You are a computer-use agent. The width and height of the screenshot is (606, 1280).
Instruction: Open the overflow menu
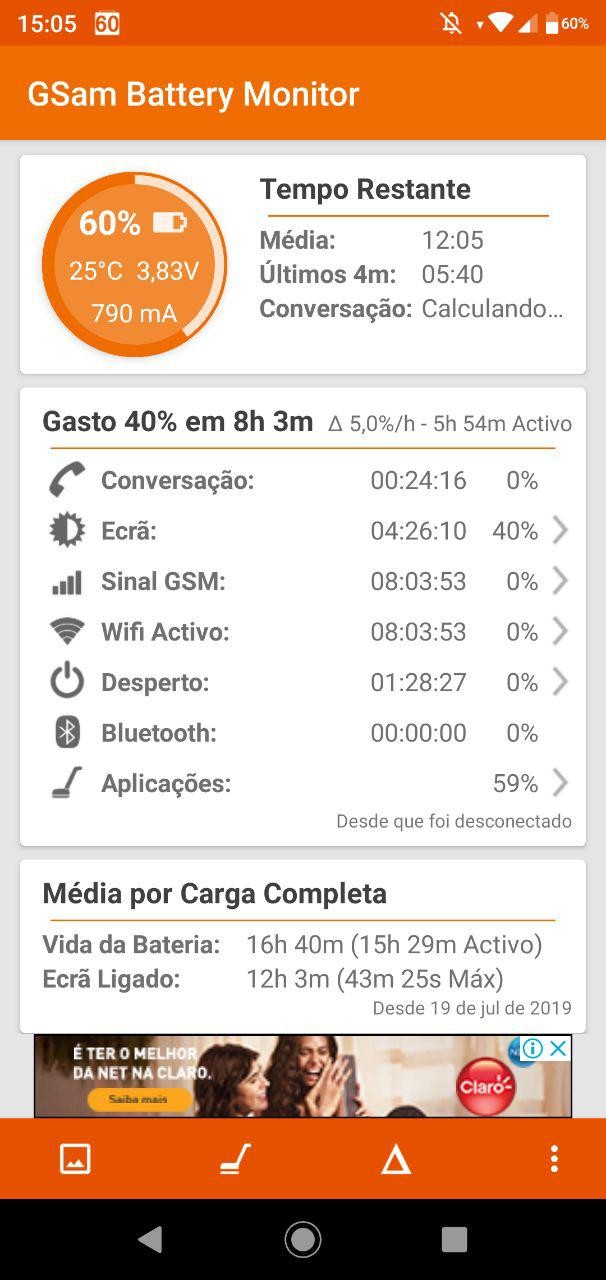point(554,1159)
